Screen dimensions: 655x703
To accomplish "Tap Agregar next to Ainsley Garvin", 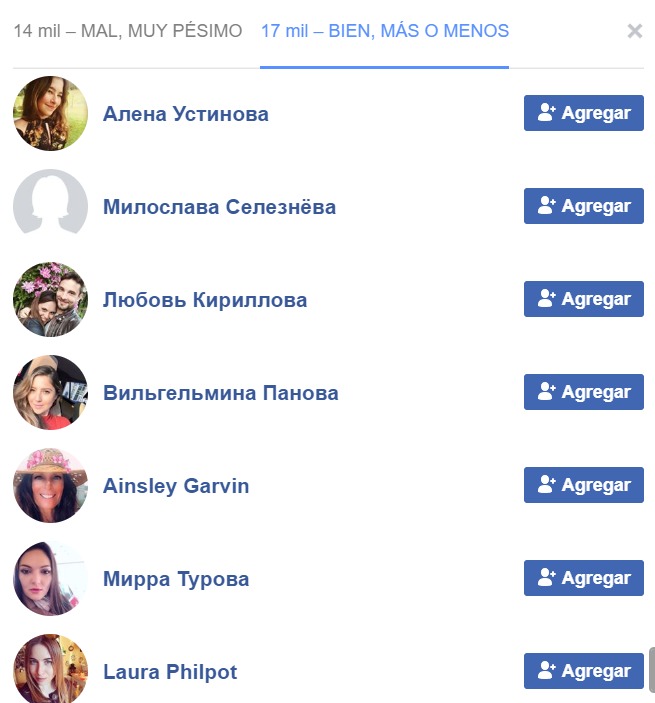I will tap(583, 485).
